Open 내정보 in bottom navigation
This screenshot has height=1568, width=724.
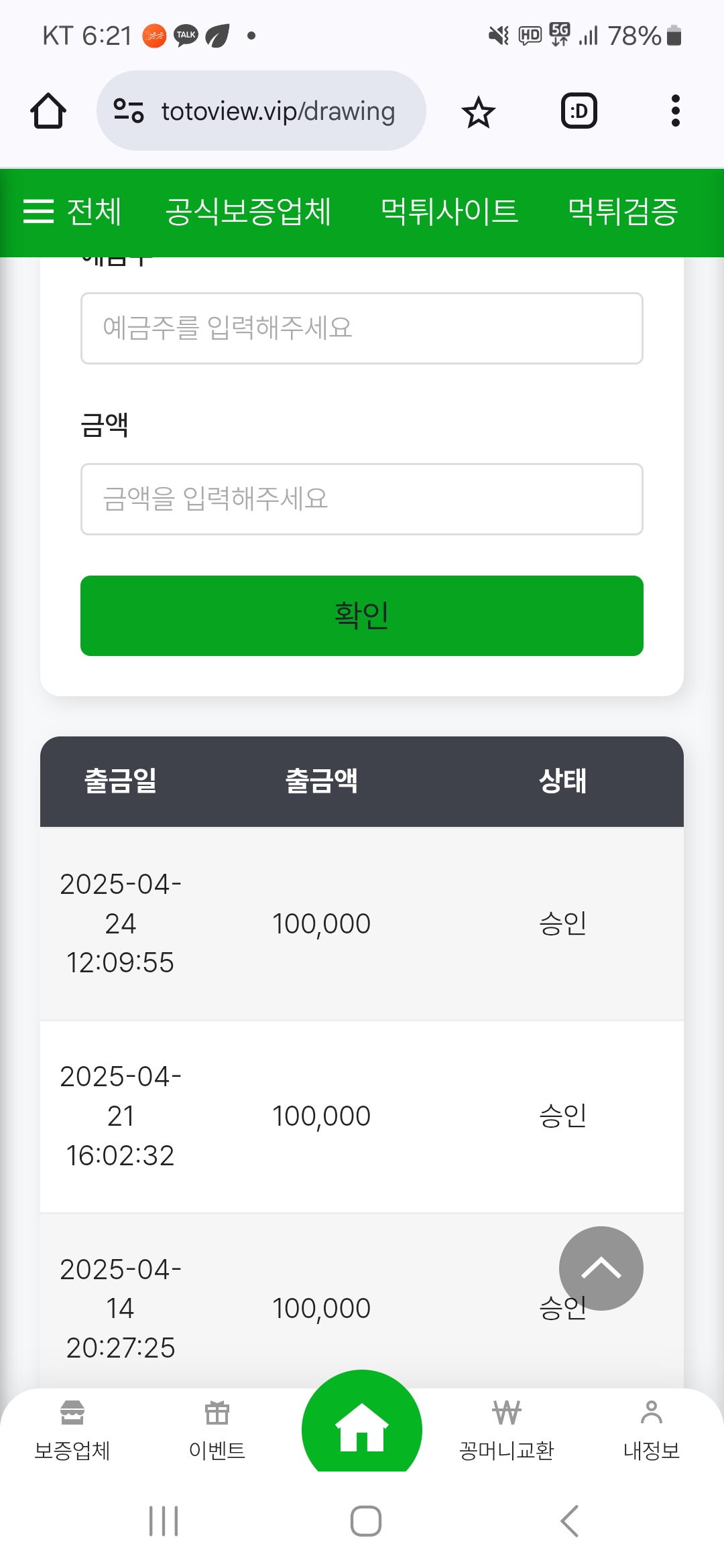pos(651,1430)
